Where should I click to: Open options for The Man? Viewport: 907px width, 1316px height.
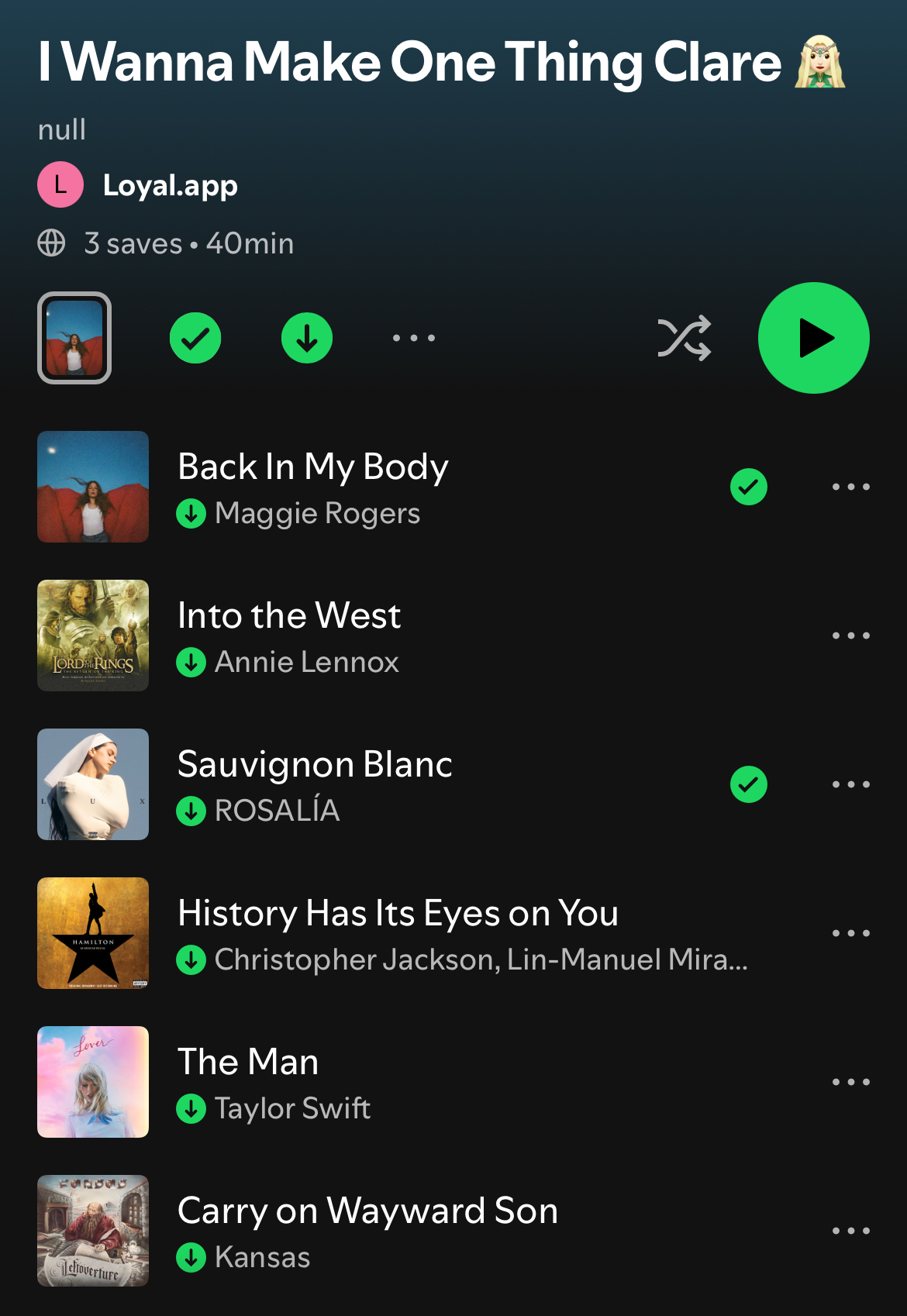[x=850, y=1082]
